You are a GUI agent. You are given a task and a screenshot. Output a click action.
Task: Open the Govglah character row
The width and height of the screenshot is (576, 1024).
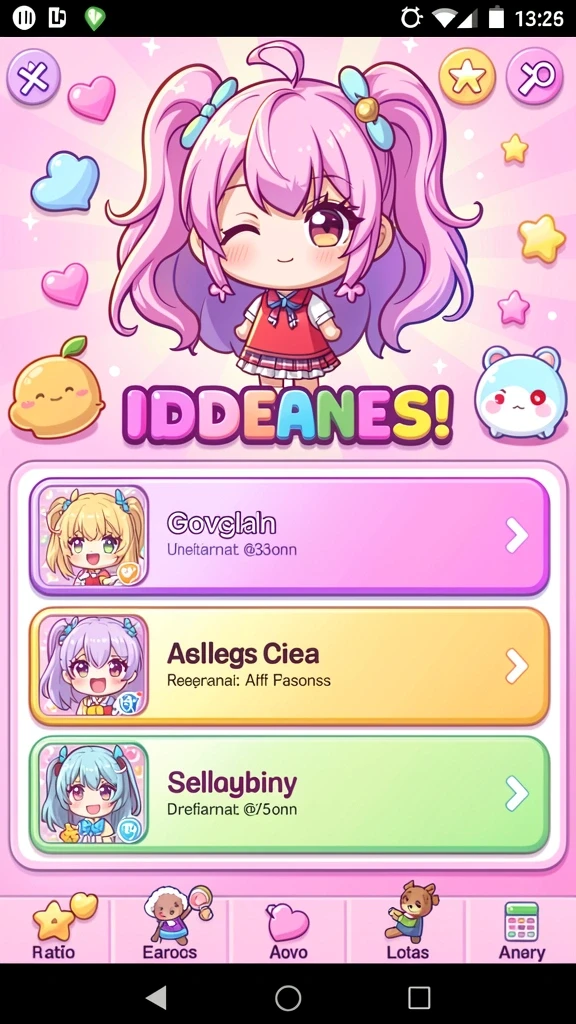[x=289, y=536]
